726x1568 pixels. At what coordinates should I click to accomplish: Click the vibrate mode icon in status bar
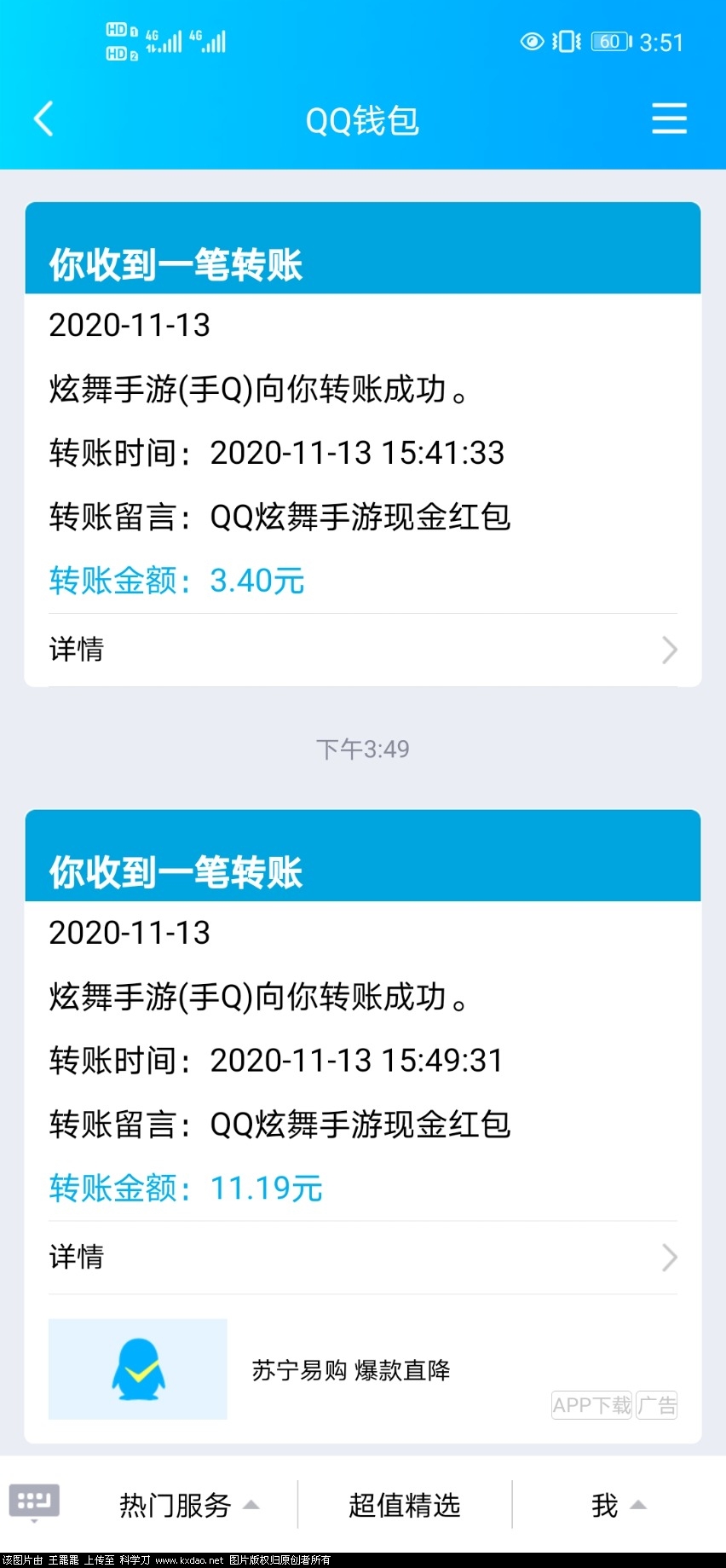[565, 41]
